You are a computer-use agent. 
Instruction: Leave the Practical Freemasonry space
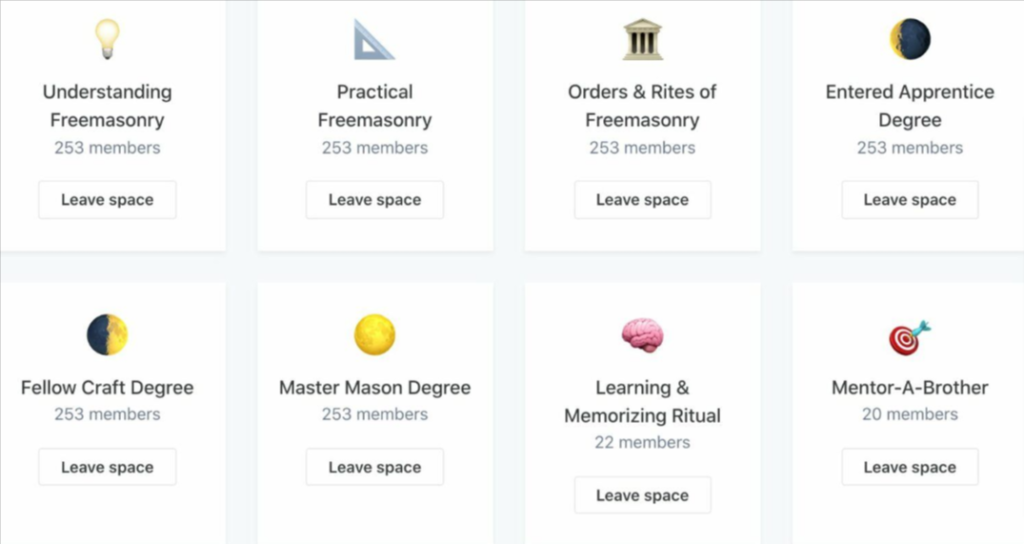click(374, 200)
